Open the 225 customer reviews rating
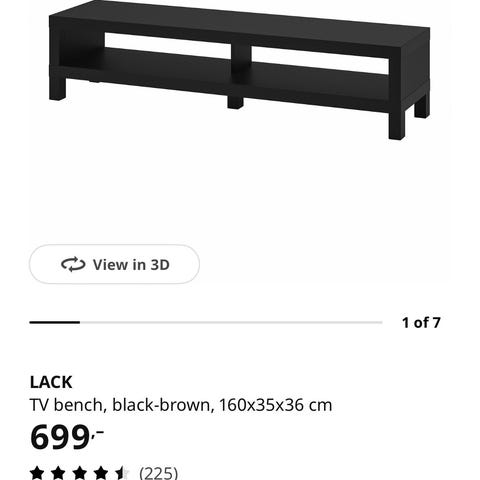Image resolution: width=480 pixels, height=480 pixels. tap(104, 473)
